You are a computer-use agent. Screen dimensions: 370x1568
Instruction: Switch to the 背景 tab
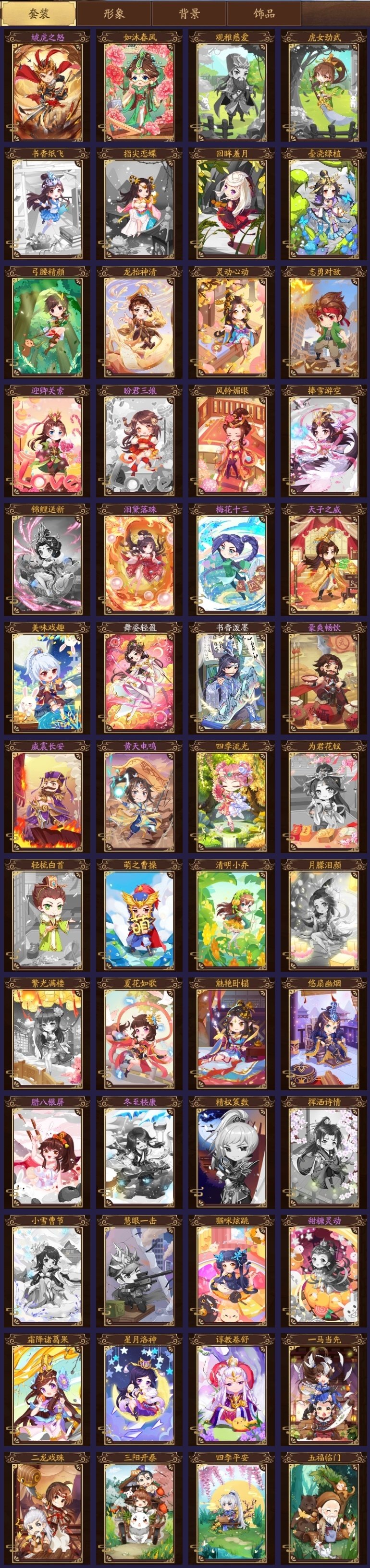click(189, 13)
